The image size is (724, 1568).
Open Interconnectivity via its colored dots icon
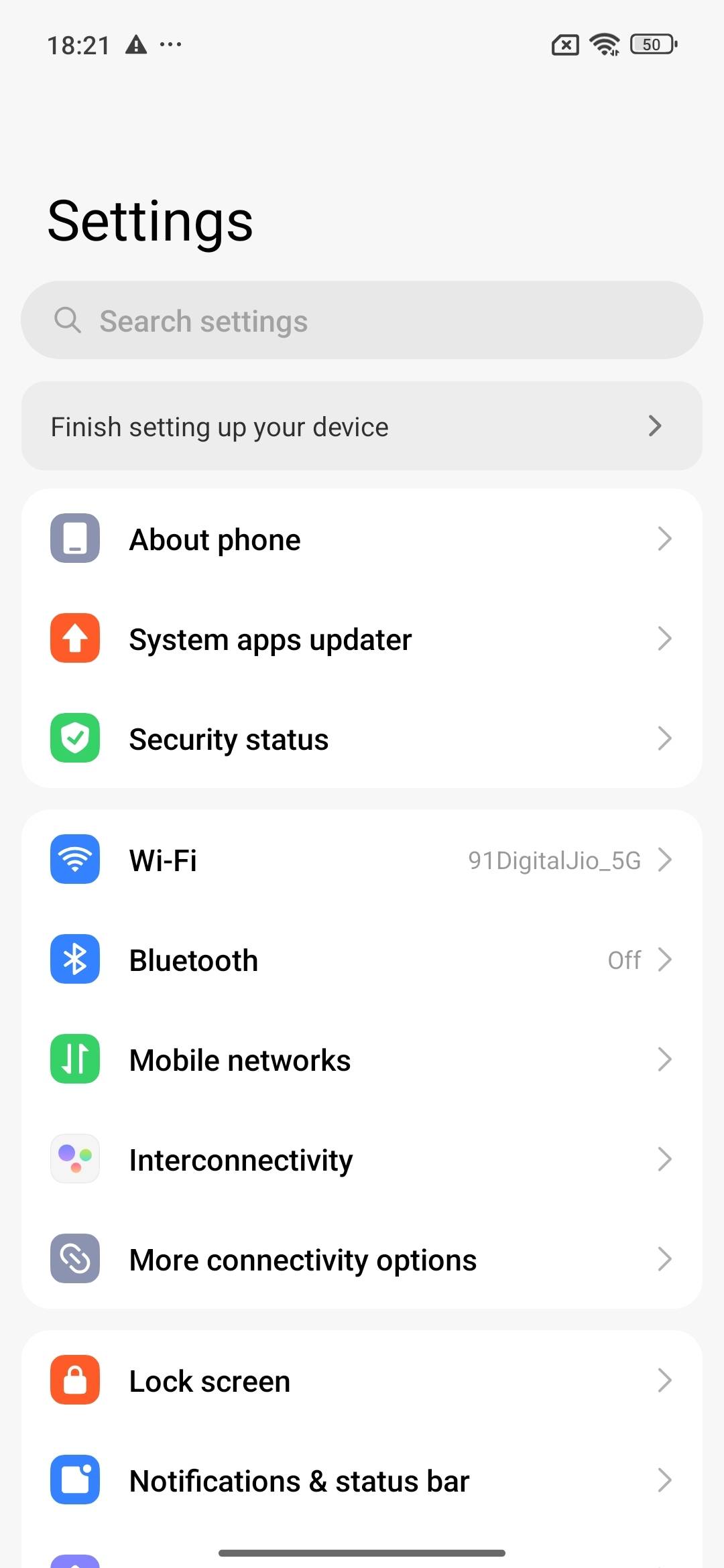(x=74, y=1159)
